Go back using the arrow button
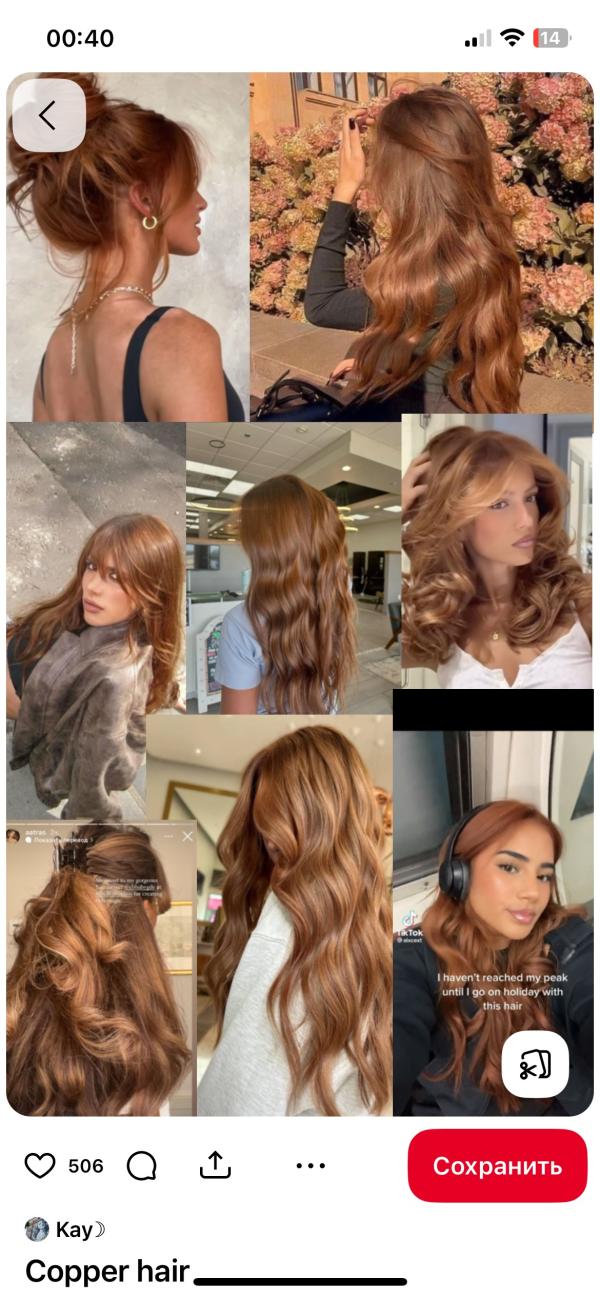The width and height of the screenshot is (600, 1297). click(x=48, y=116)
